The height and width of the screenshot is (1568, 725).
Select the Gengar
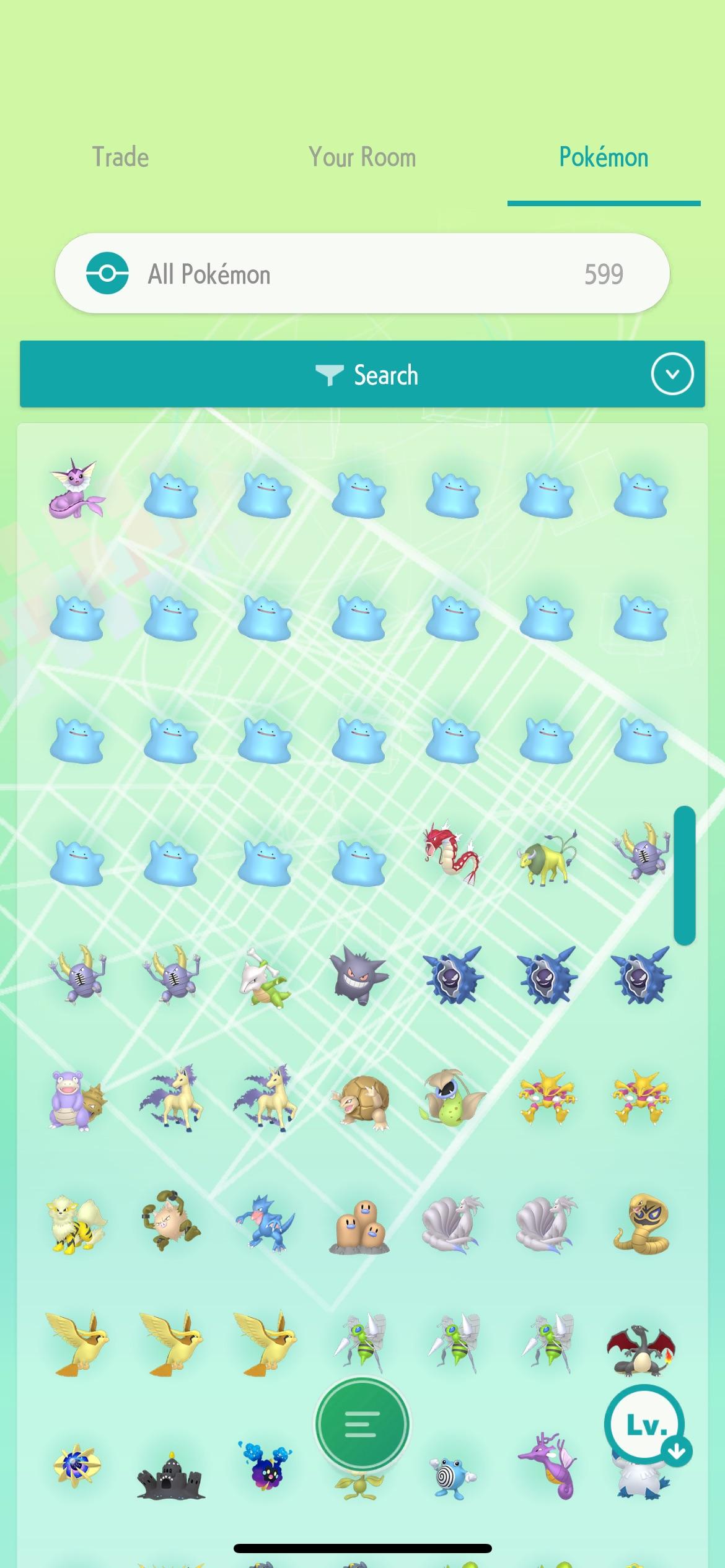click(x=359, y=976)
